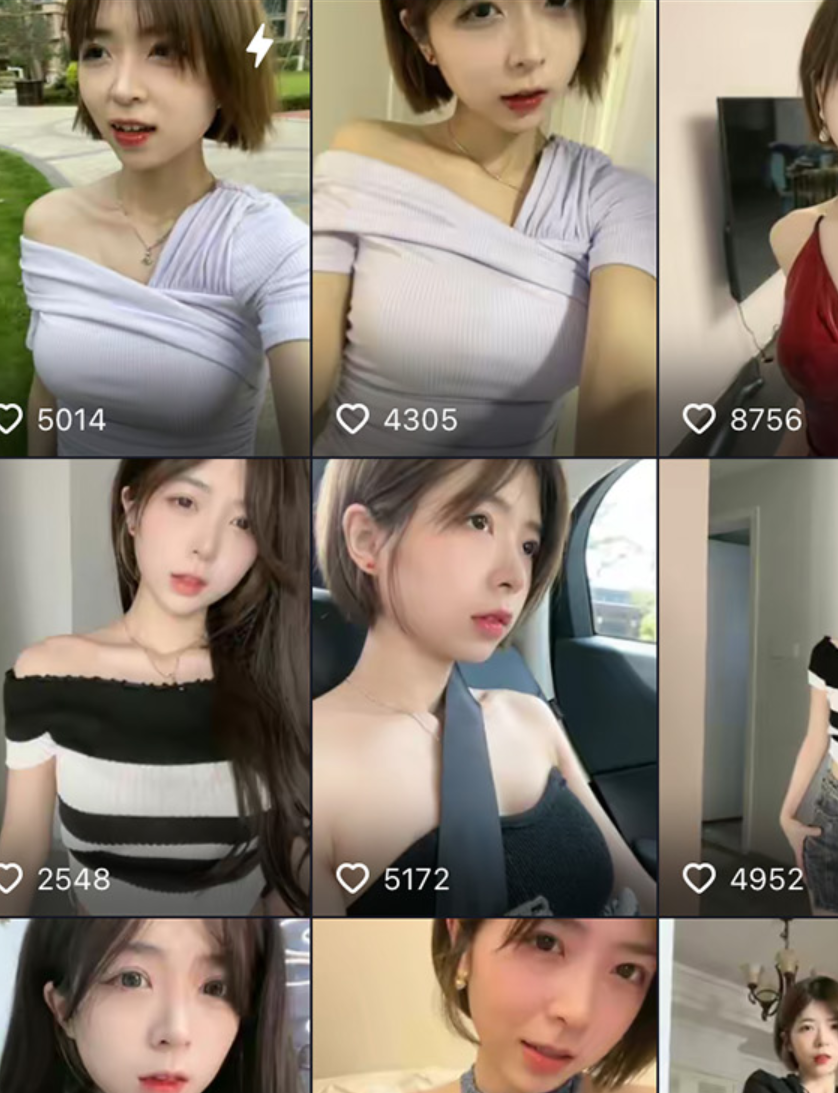Open the video with 2548 likes
This screenshot has height=1093, width=838.
point(154,688)
